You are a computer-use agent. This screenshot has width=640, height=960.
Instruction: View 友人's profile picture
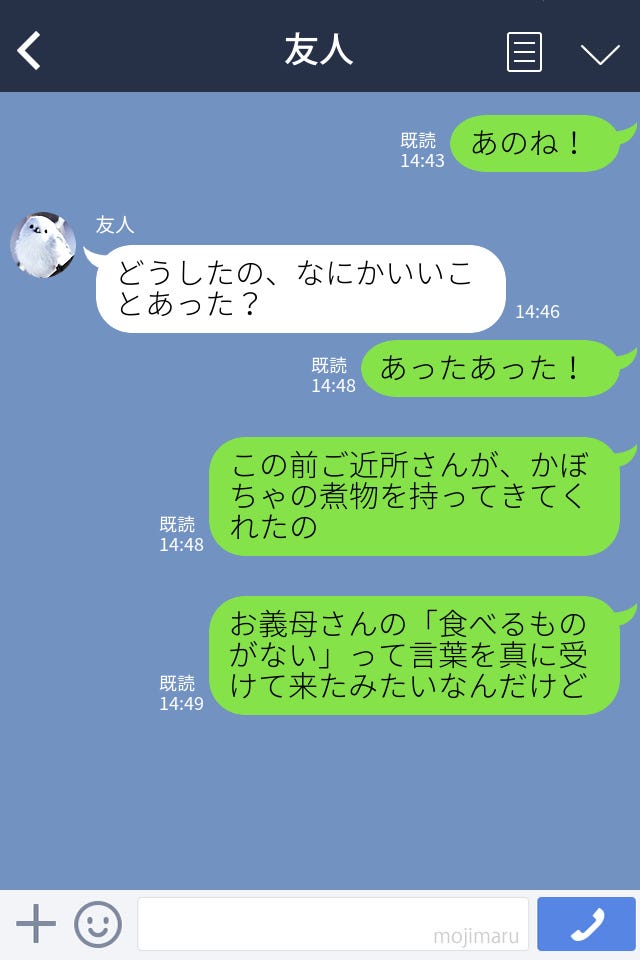coord(43,245)
